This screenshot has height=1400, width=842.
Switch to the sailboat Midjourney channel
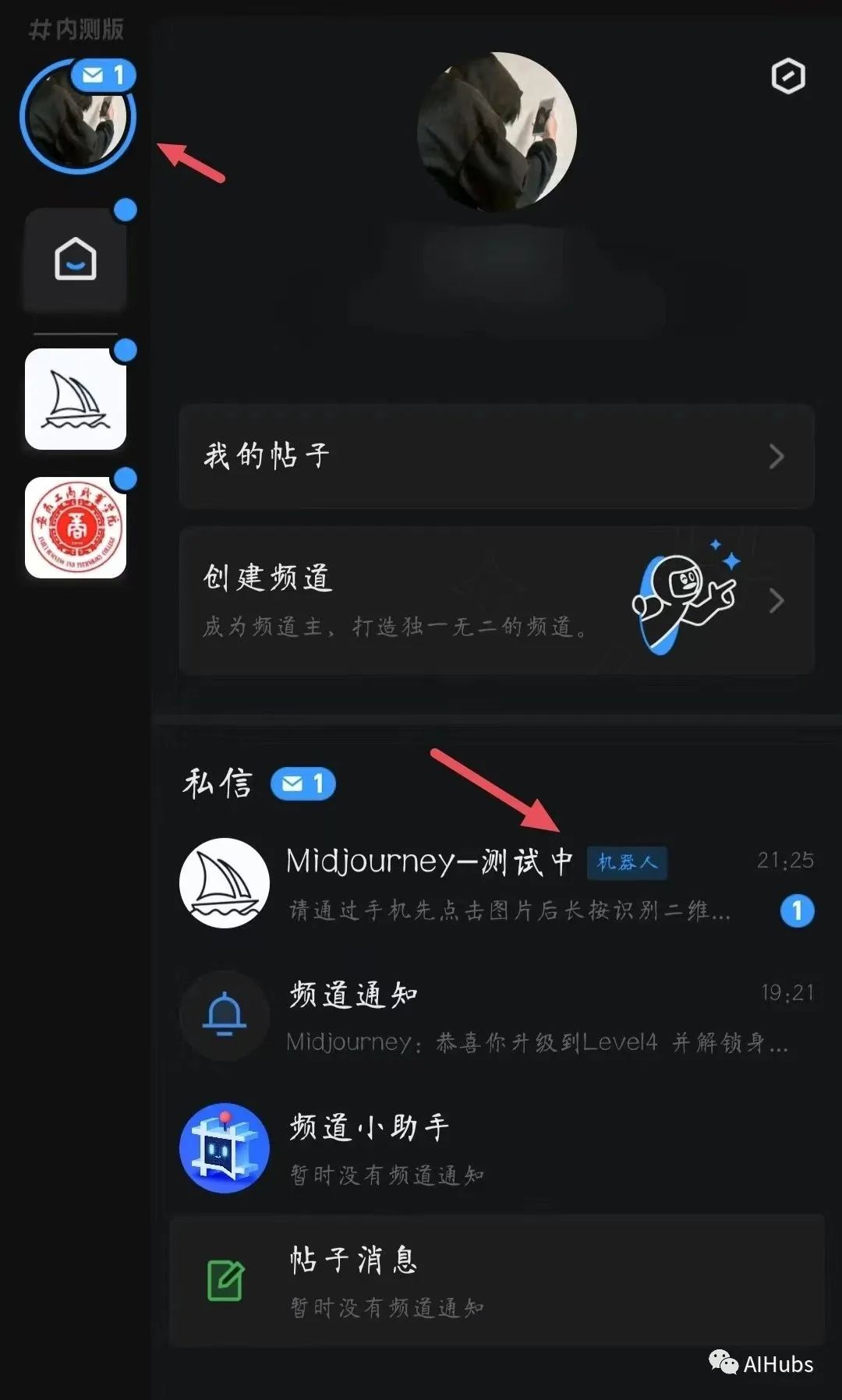coord(76,399)
